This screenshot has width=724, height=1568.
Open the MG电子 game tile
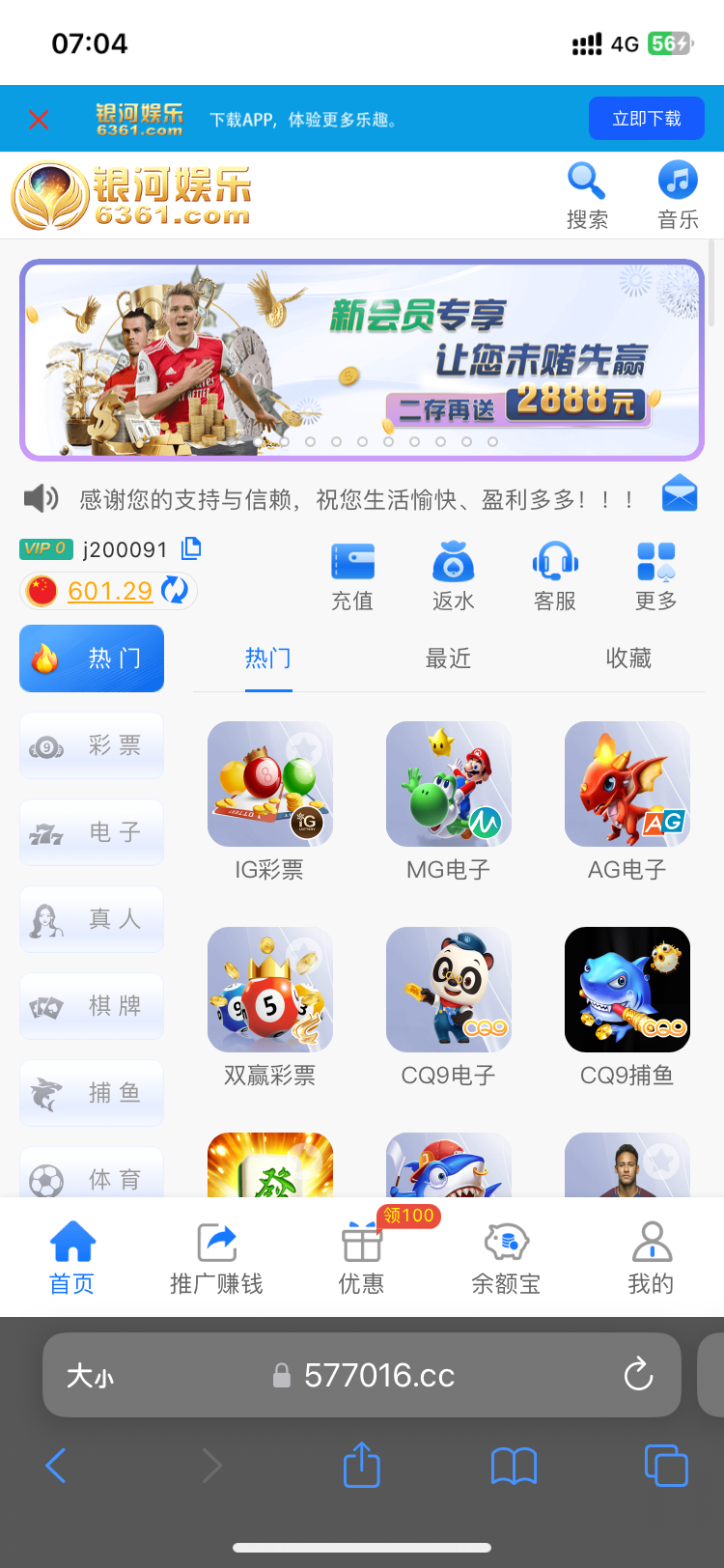[x=449, y=801]
